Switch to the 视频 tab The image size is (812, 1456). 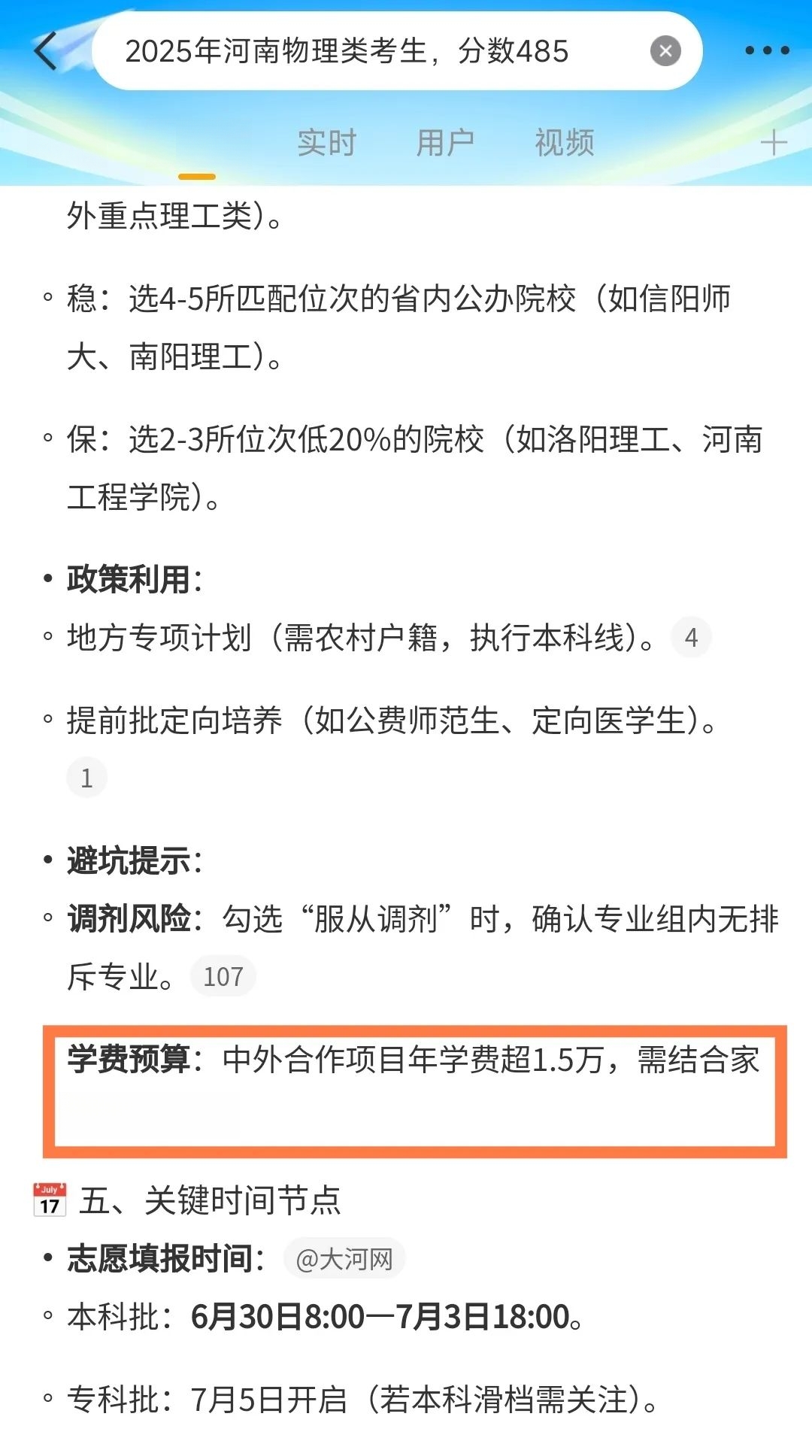(565, 142)
